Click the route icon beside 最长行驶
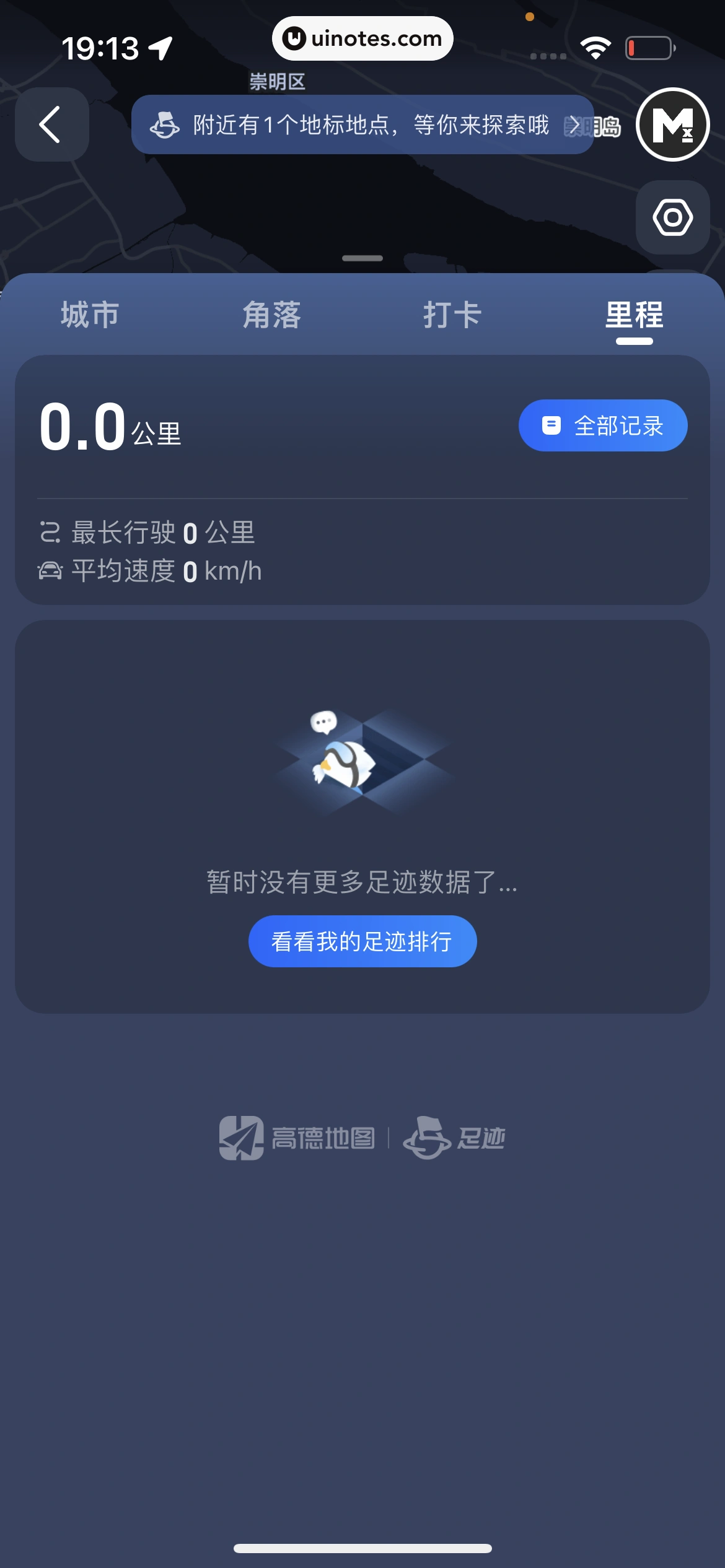The height and width of the screenshot is (1568, 725). point(50,532)
